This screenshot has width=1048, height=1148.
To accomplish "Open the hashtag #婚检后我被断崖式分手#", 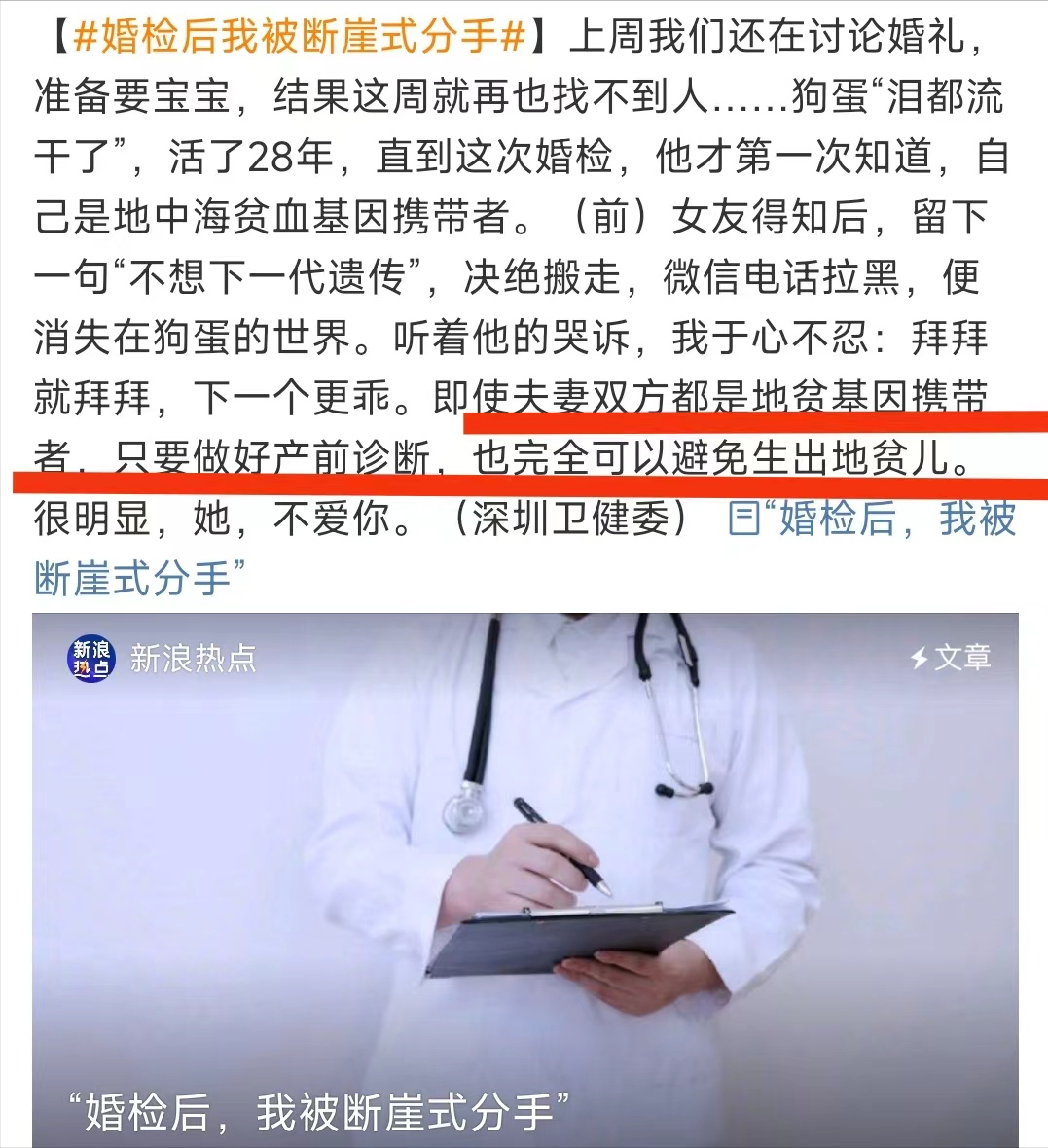I will click(x=300, y=37).
